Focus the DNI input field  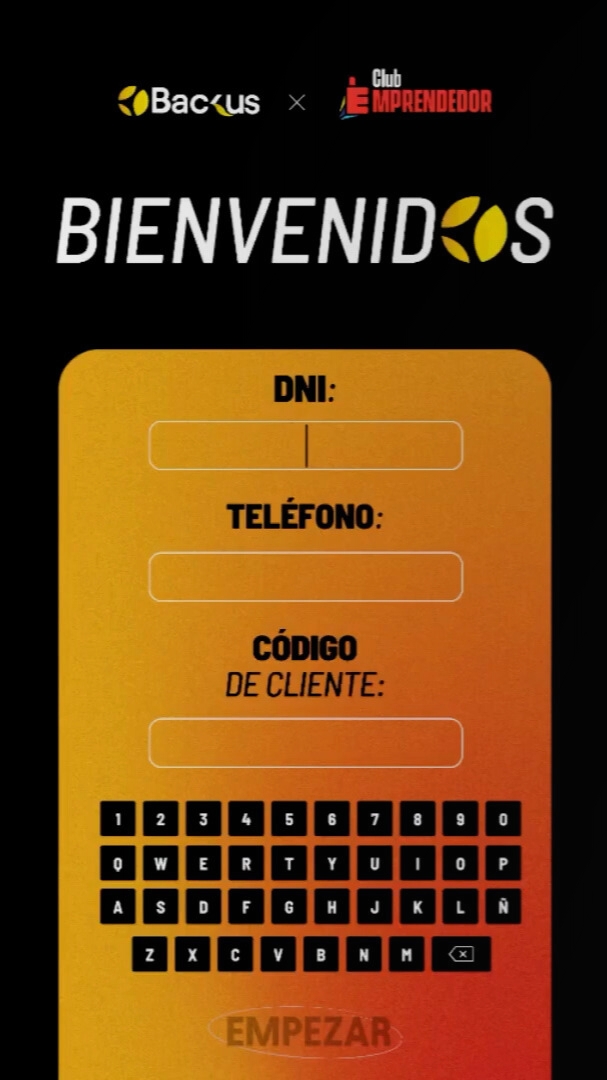(x=305, y=446)
